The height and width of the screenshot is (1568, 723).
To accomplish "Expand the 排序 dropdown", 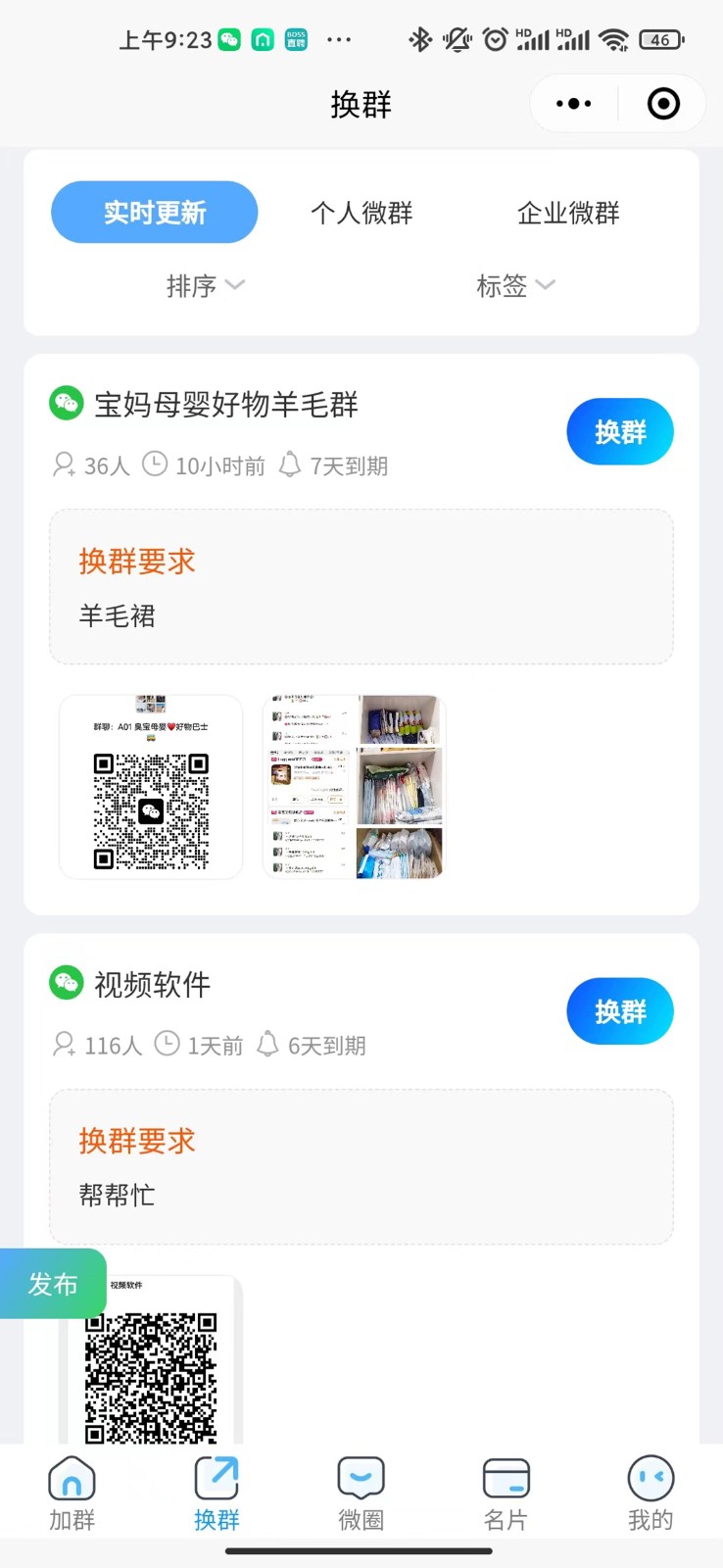I will (205, 286).
